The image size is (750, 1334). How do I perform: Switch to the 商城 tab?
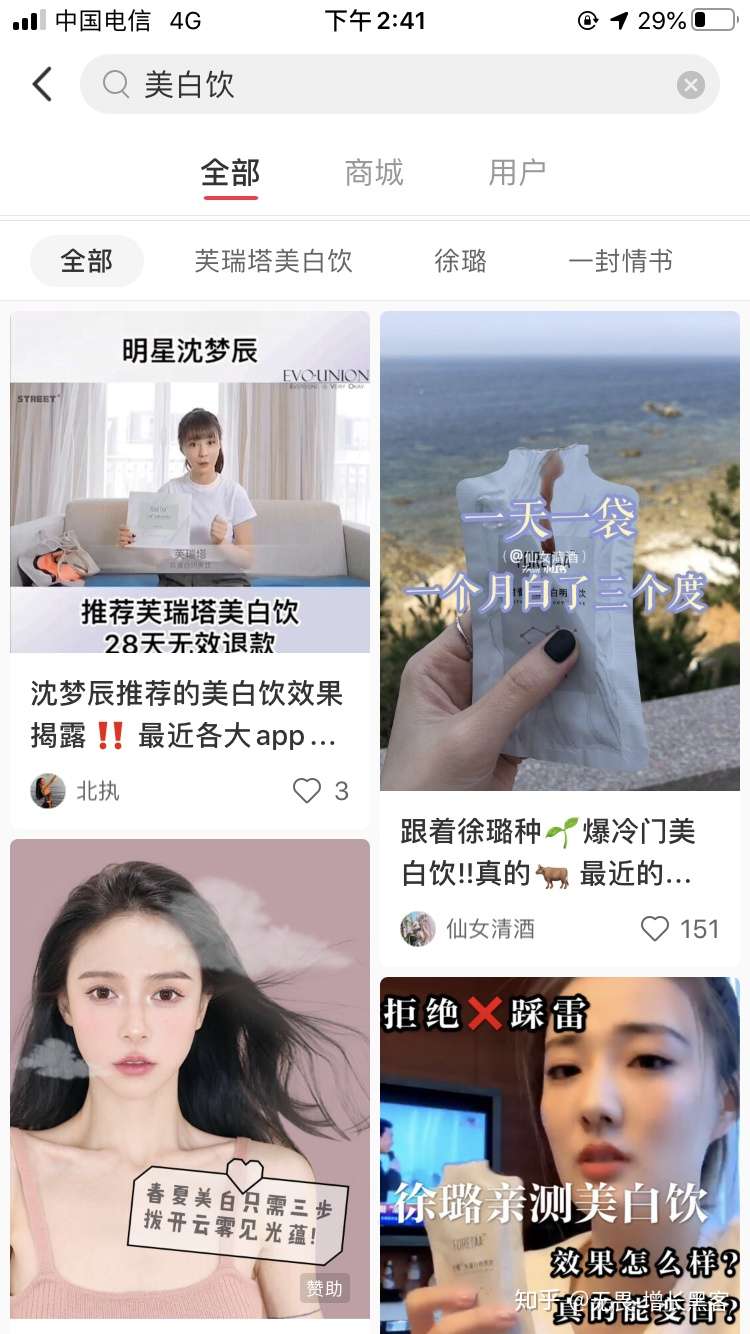[x=374, y=173]
